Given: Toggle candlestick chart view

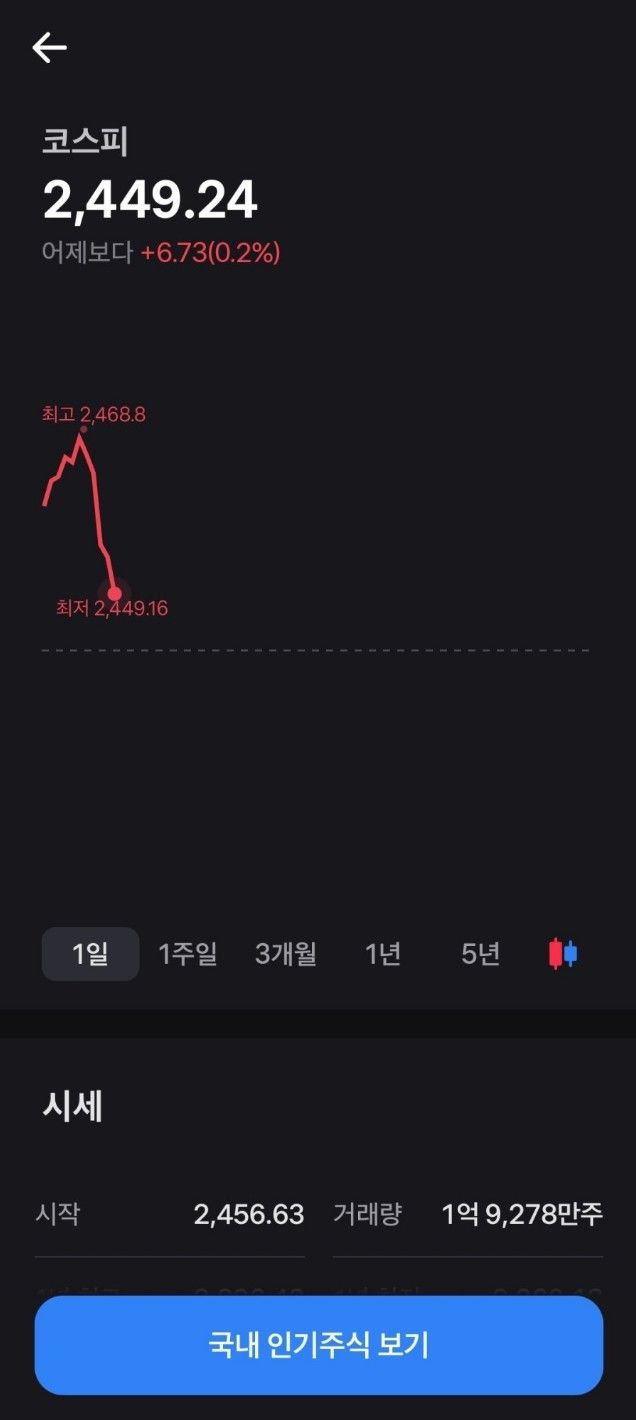Looking at the screenshot, I should point(563,954).
